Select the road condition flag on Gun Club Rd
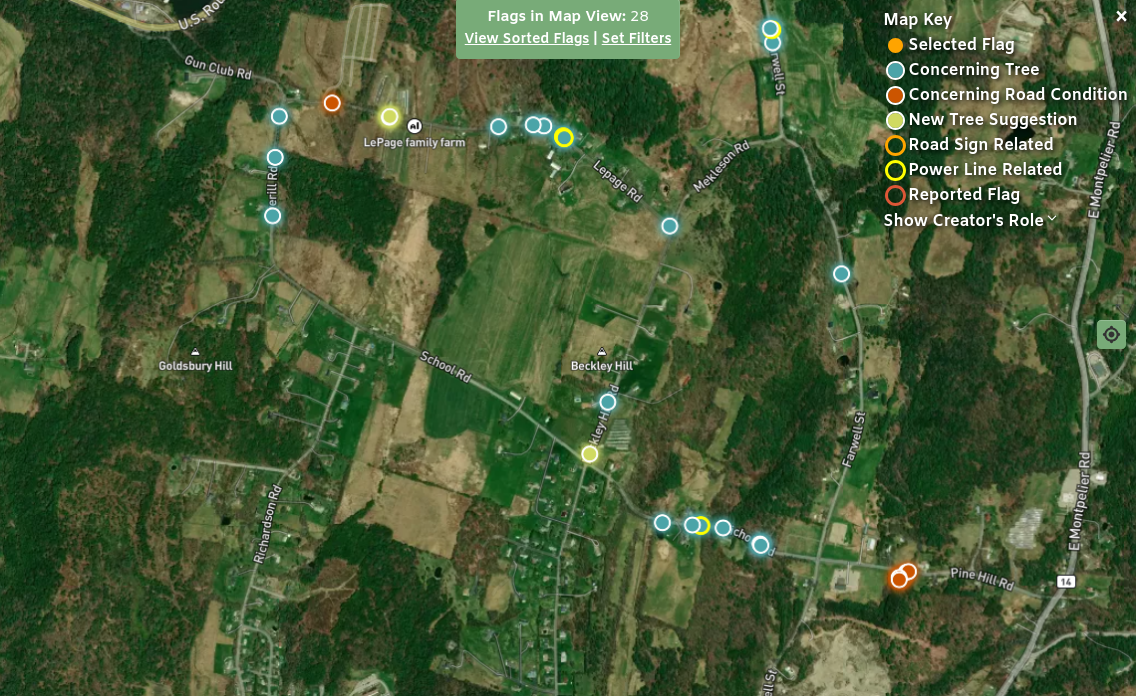1136x696 pixels. coord(332,103)
